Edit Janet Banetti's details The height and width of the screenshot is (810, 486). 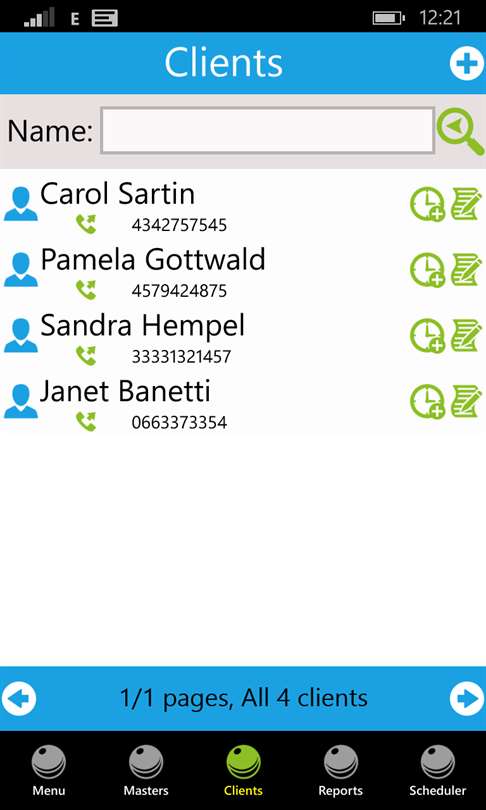click(x=466, y=401)
